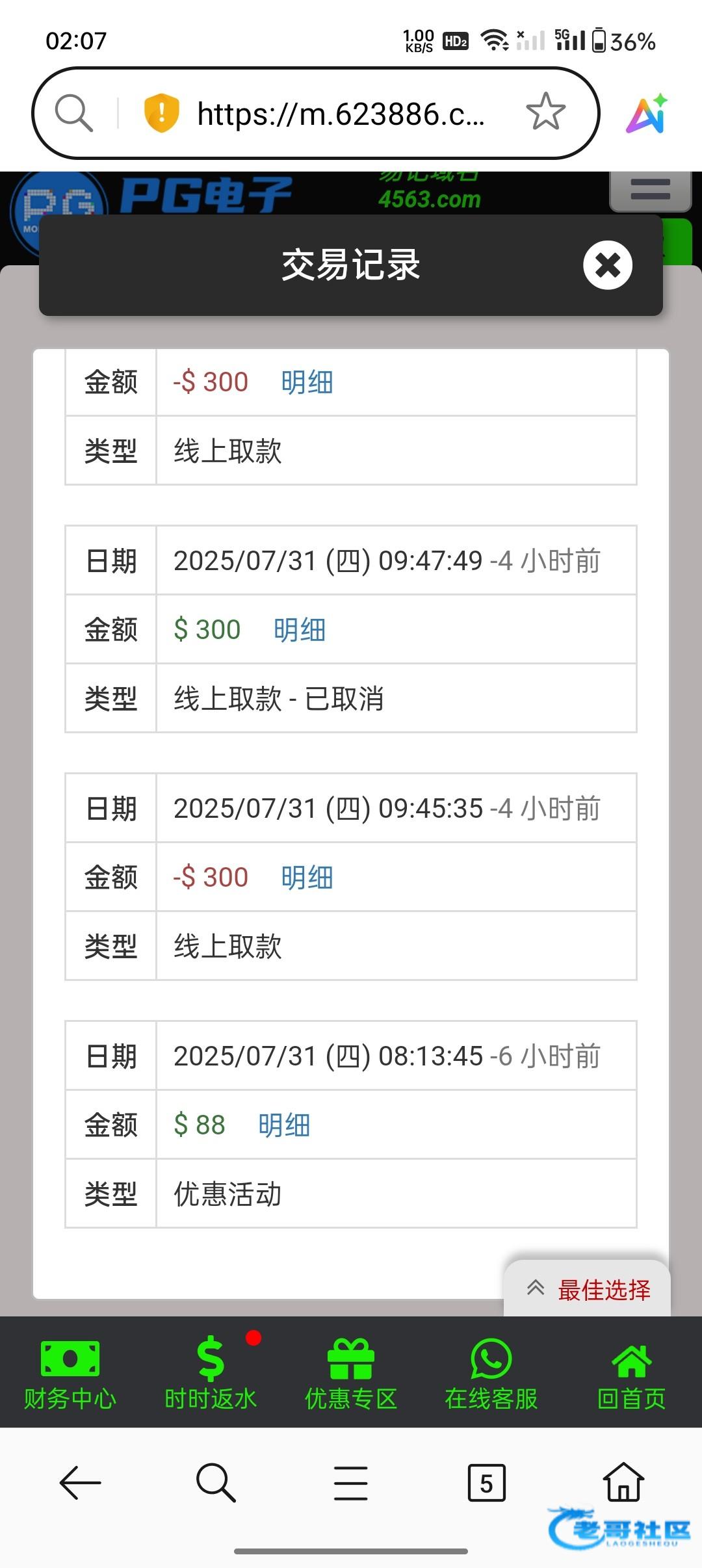
Task: Open the hamburger menu at the top
Action: pos(650,190)
